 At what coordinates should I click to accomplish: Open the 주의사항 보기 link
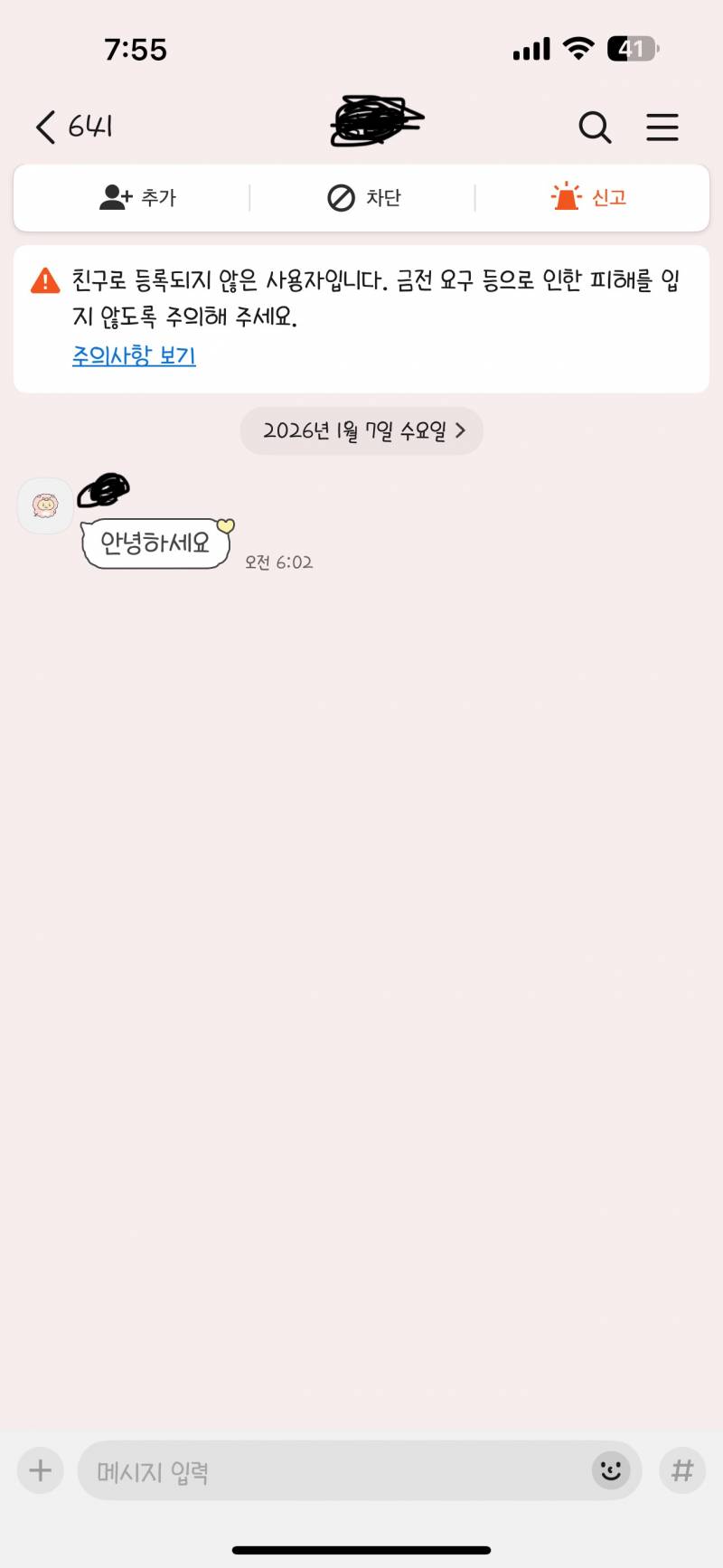coord(134,356)
